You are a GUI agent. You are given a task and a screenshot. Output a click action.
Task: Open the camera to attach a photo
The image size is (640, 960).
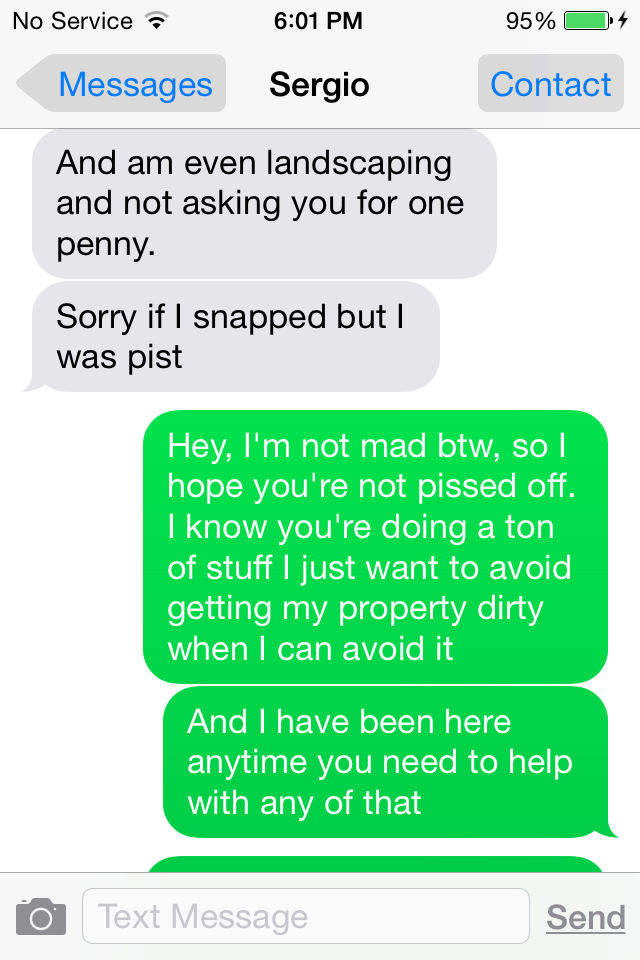(x=41, y=916)
